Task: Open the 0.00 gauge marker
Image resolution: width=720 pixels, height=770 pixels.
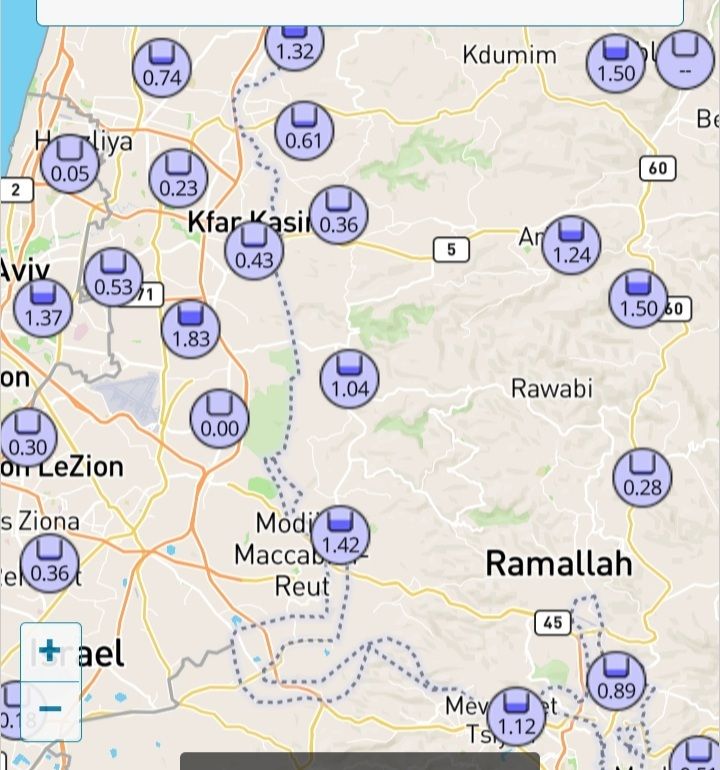Action: pos(219,418)
